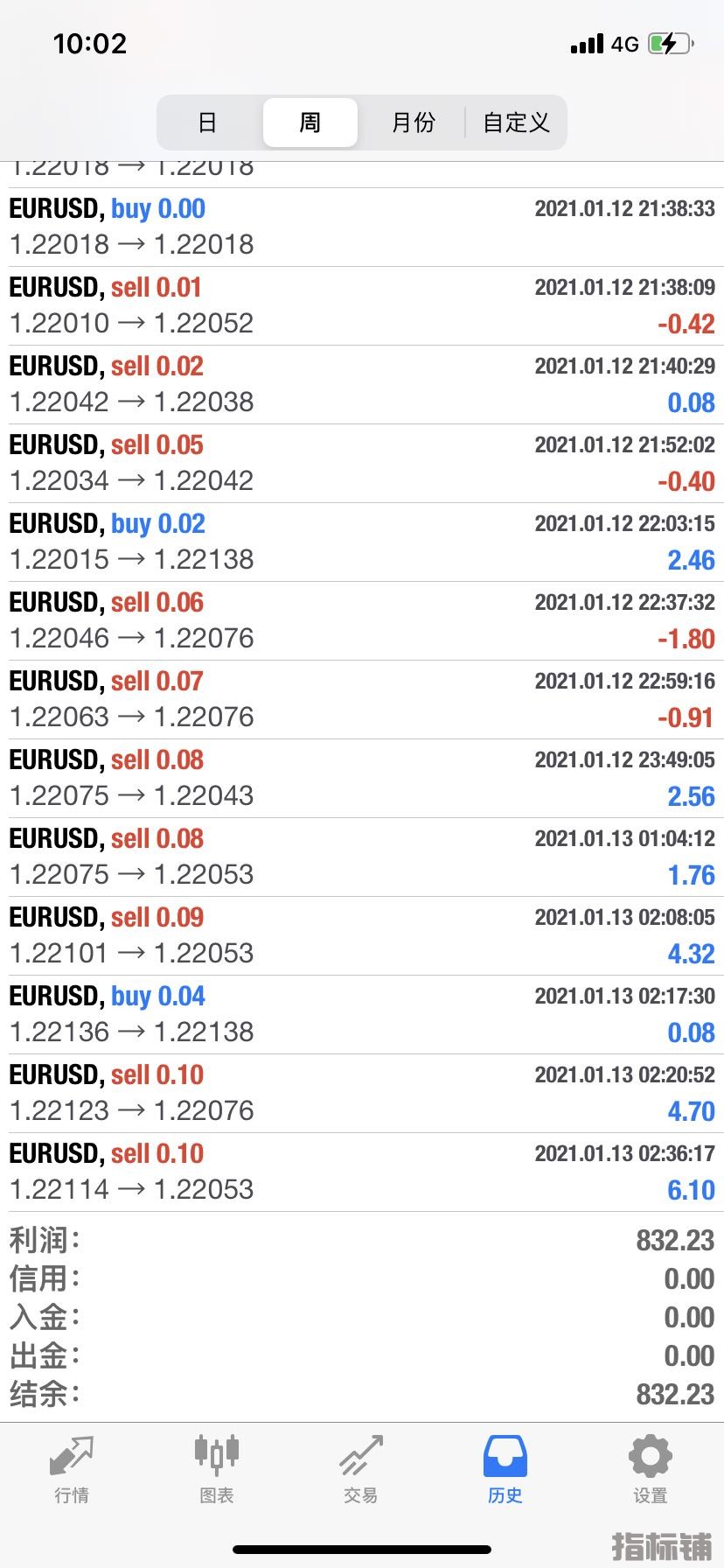Expand the sell 0.10 trade with 6.10 profit
The height and width of the screenshot is (1568, 724).
click(x=362, y=1172)
